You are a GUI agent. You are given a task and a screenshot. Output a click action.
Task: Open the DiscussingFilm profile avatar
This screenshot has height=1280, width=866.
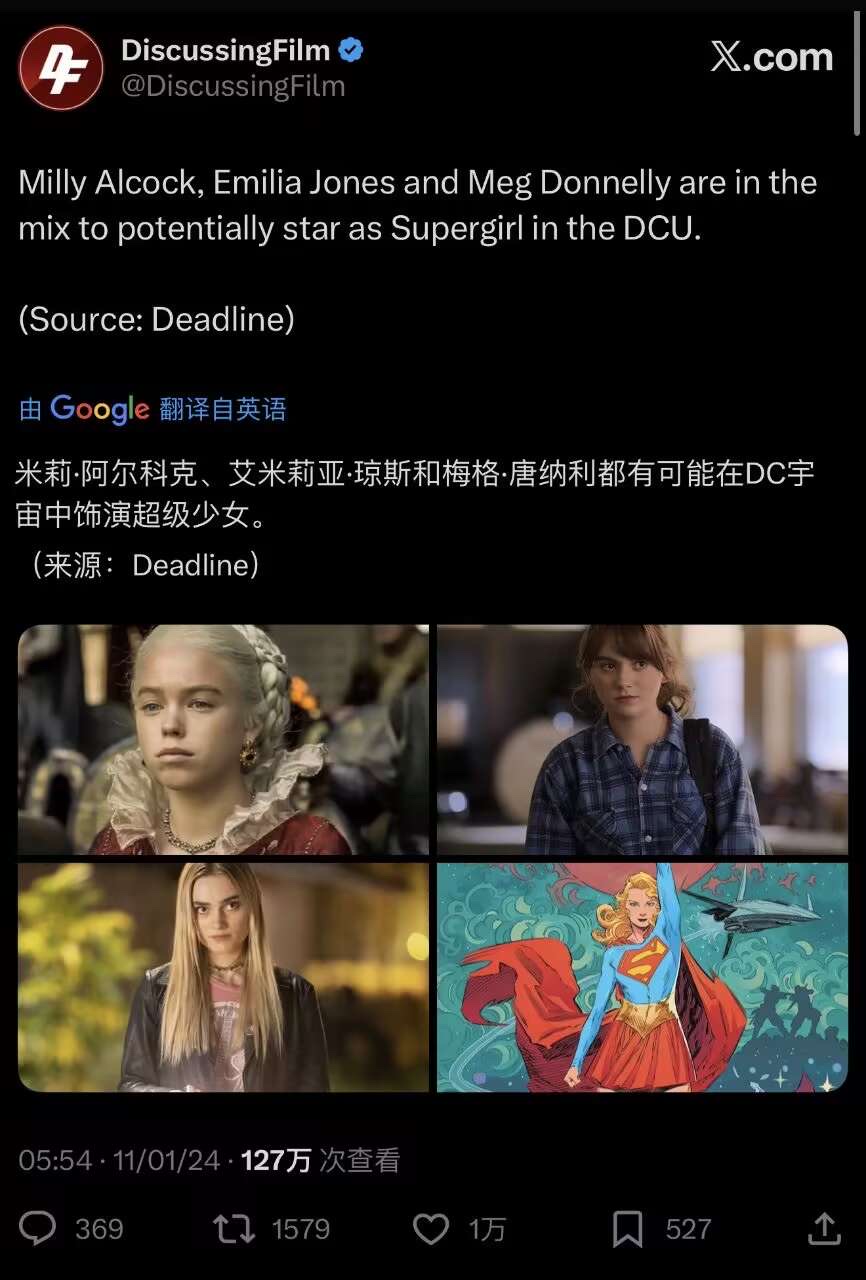point(61,68)
